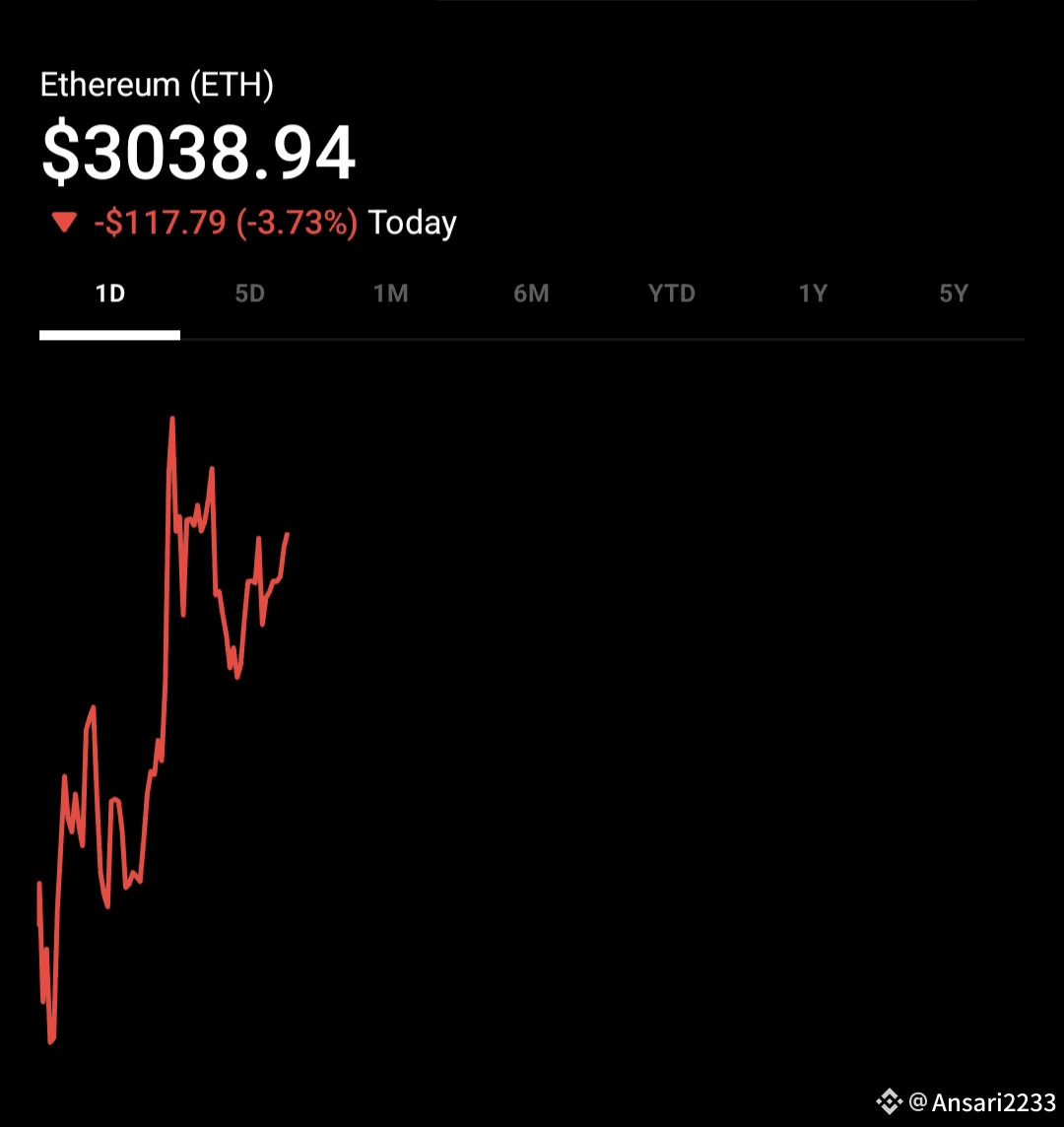
Task: Open the 1Y chart tab
Action: click(x=813, y=294)
